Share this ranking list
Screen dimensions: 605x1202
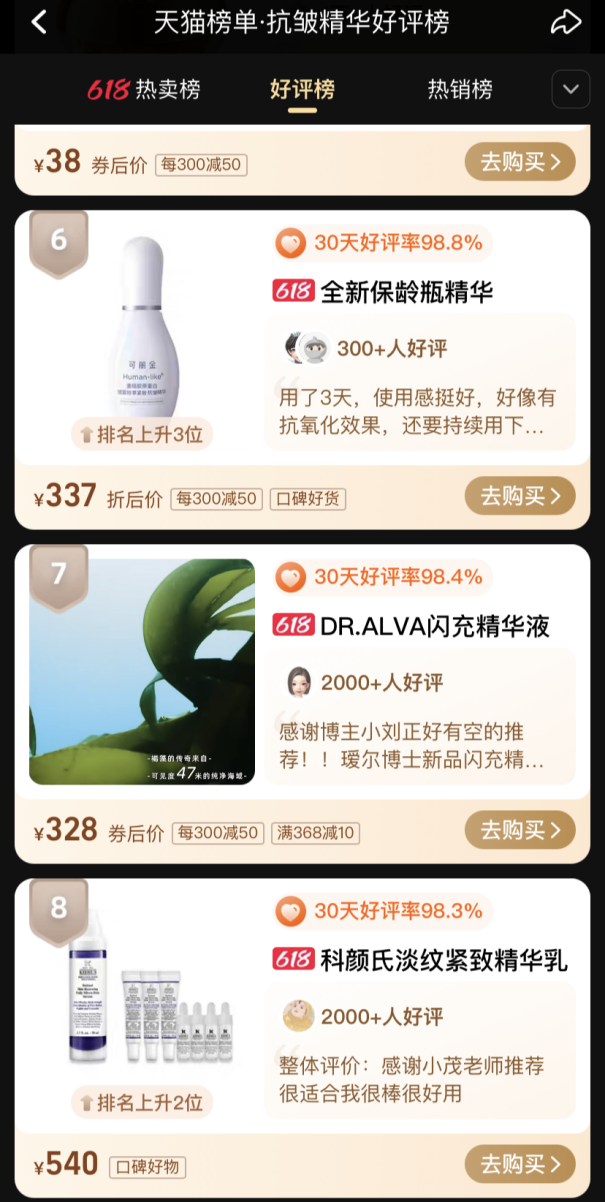(566, 22)
